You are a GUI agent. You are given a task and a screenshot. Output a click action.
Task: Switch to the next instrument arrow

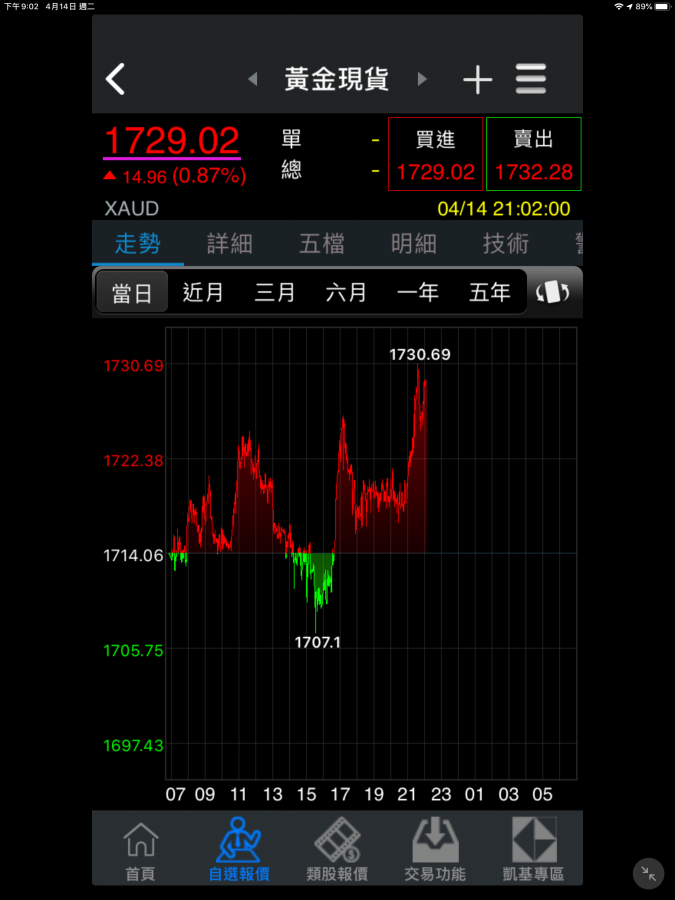(x=422, y=79)
